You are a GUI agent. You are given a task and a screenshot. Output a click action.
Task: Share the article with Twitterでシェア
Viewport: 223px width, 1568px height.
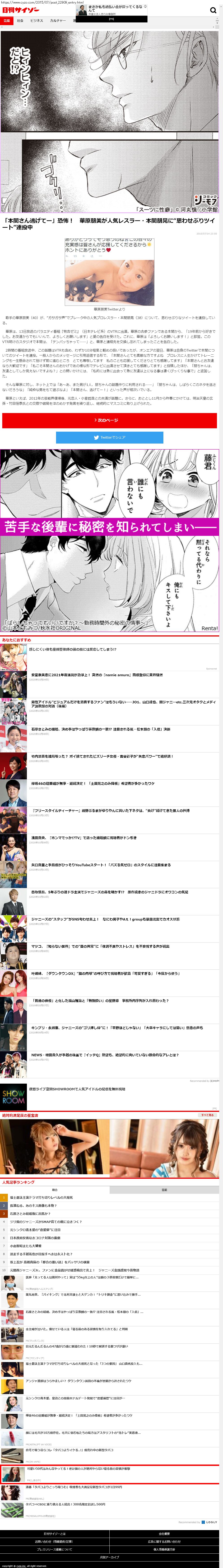pyautogui.click(x=109, y=437)
